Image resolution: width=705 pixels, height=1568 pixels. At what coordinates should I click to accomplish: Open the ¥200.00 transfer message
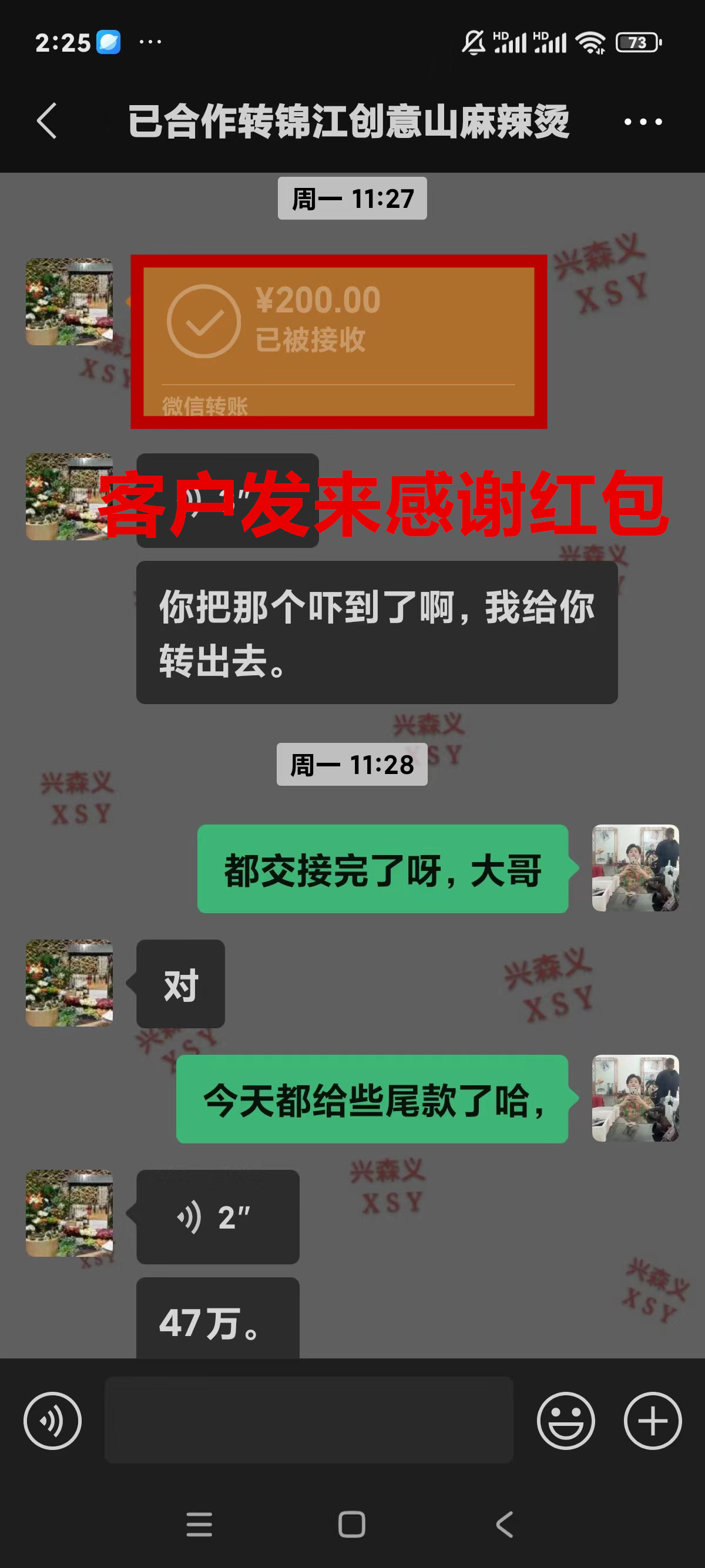[x=338, y=341]
